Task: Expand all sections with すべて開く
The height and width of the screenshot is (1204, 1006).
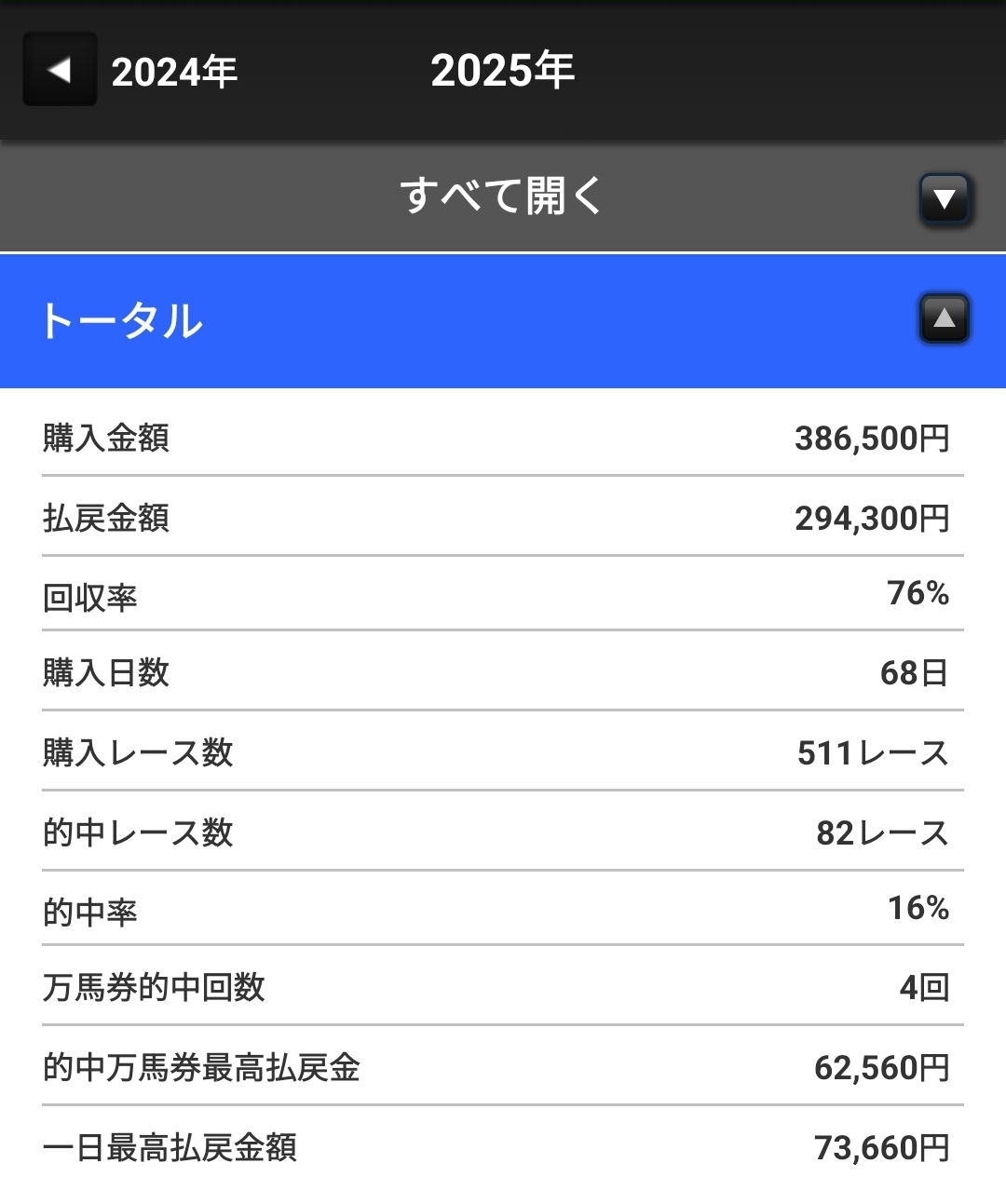Action: point(945,198)
